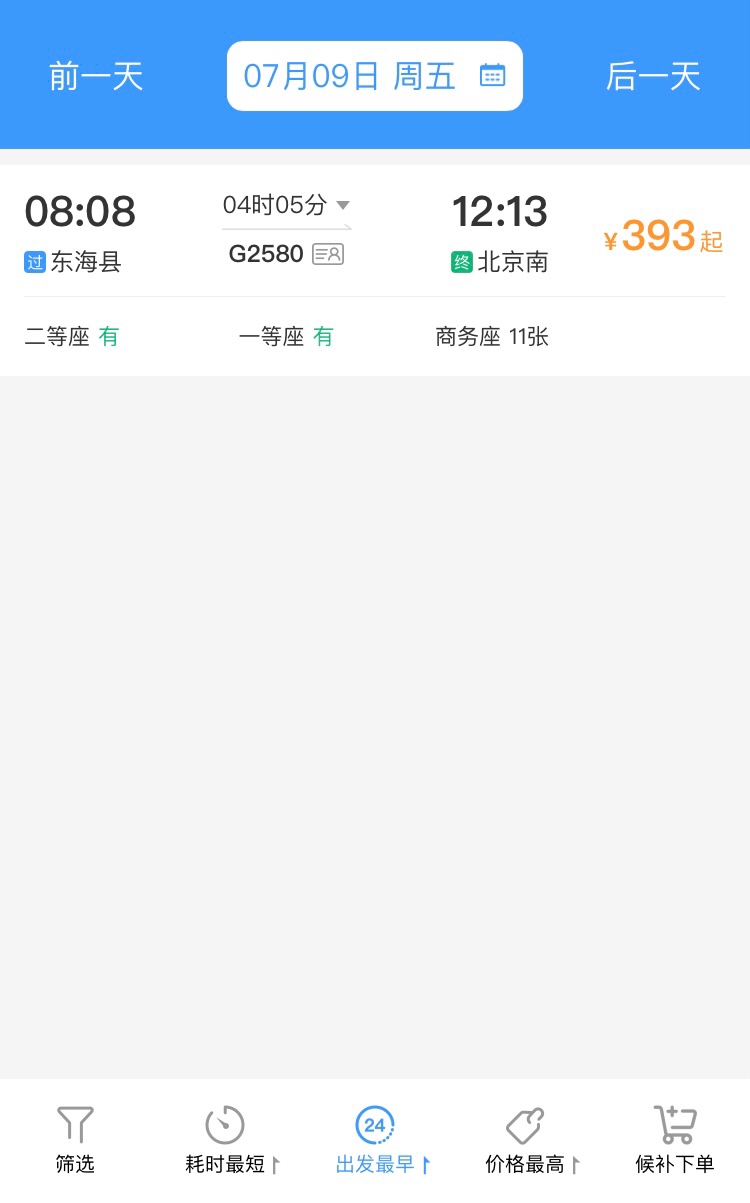Screen dimensions: 750x1203
Task: Expand the 04时05分 stops dropdown
Action: 286,205
